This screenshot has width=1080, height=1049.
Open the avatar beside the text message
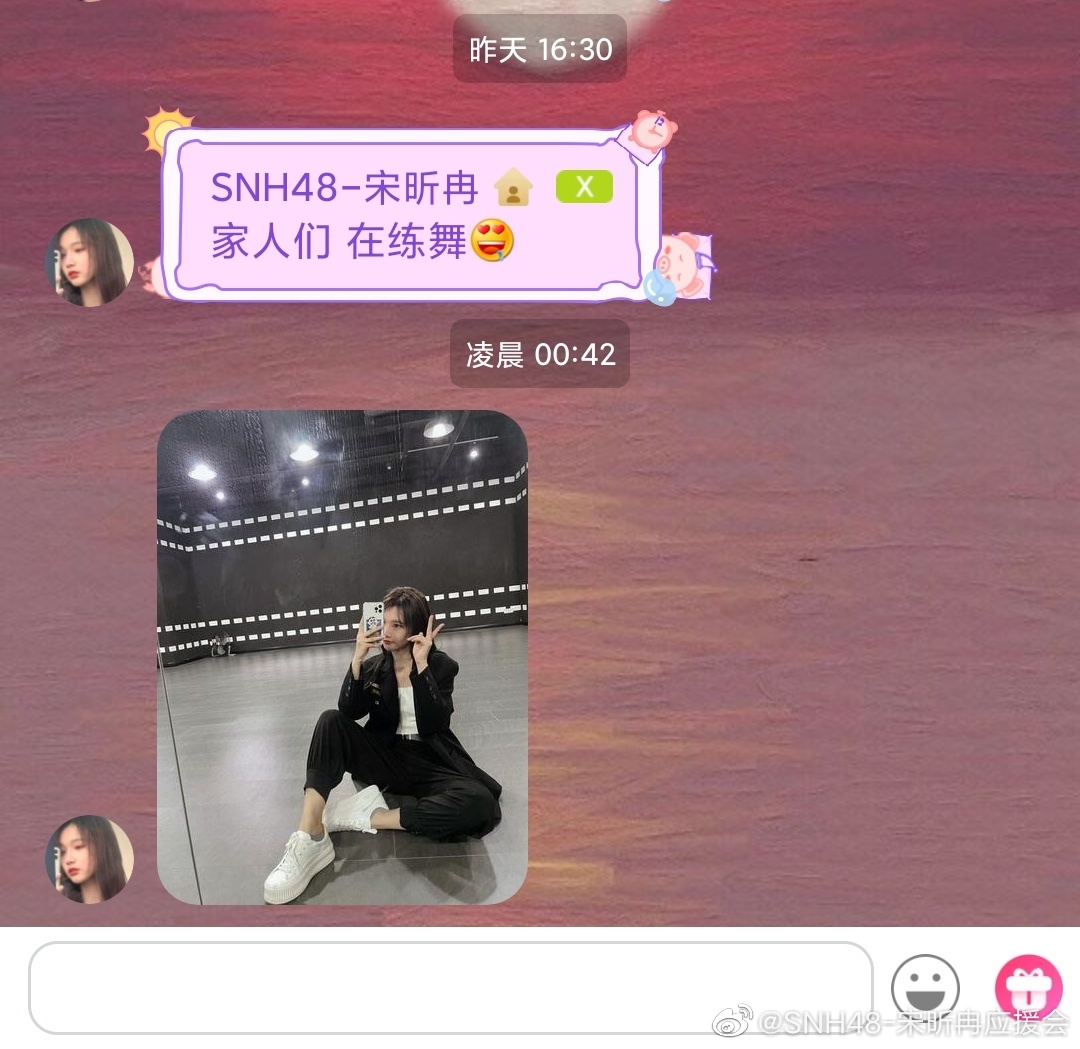(x=90, y=262)
